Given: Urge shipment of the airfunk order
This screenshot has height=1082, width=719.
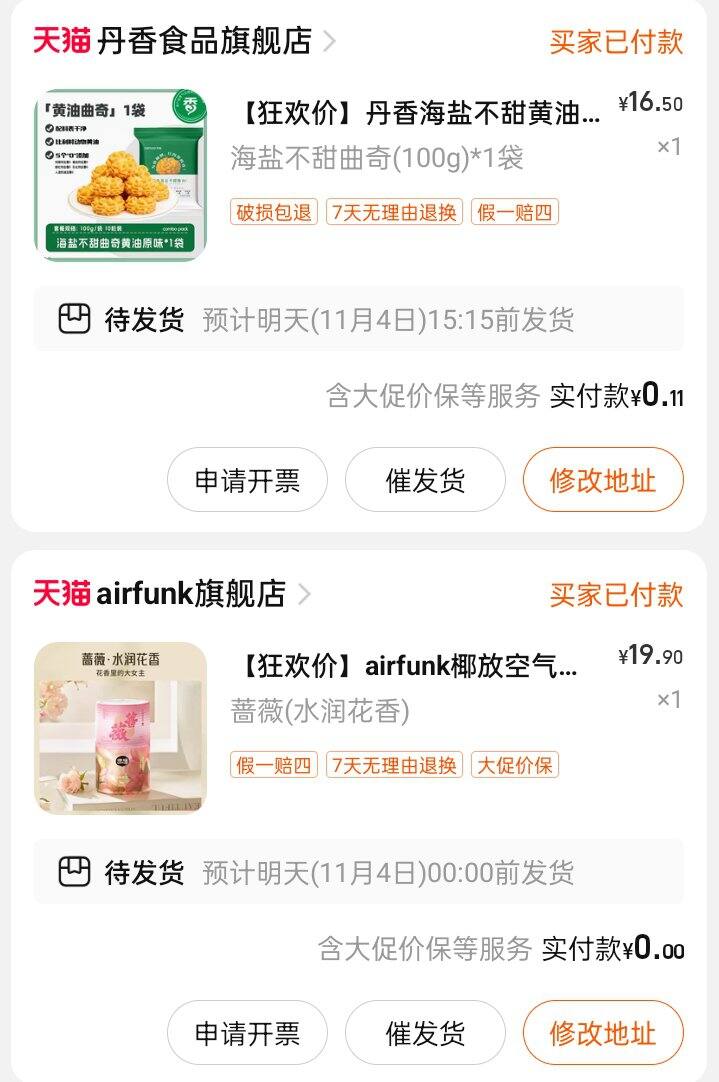Looking at the screenshot, I should pyautogui.click(x=425, y=1033).
